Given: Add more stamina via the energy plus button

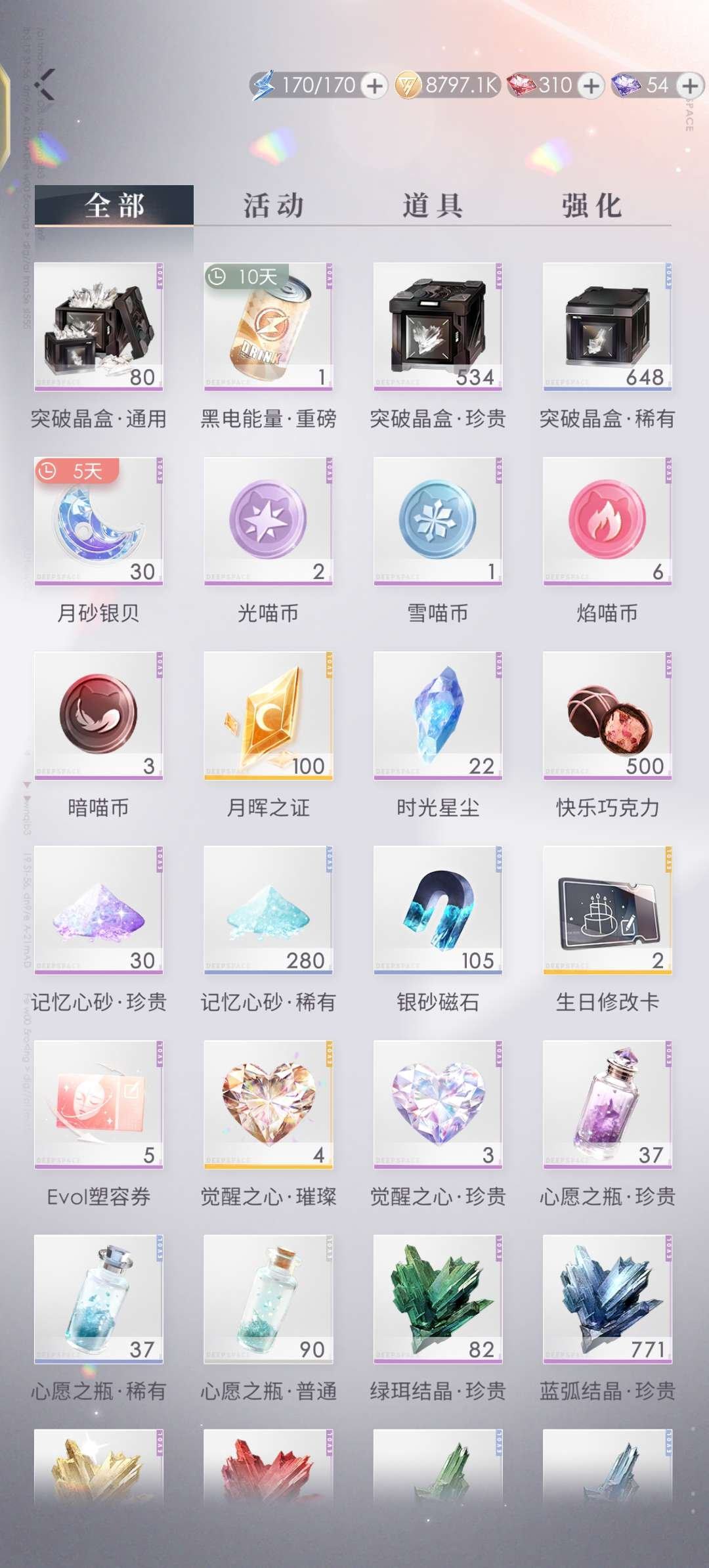Looking at the screenshot, I should click(373, 85).
